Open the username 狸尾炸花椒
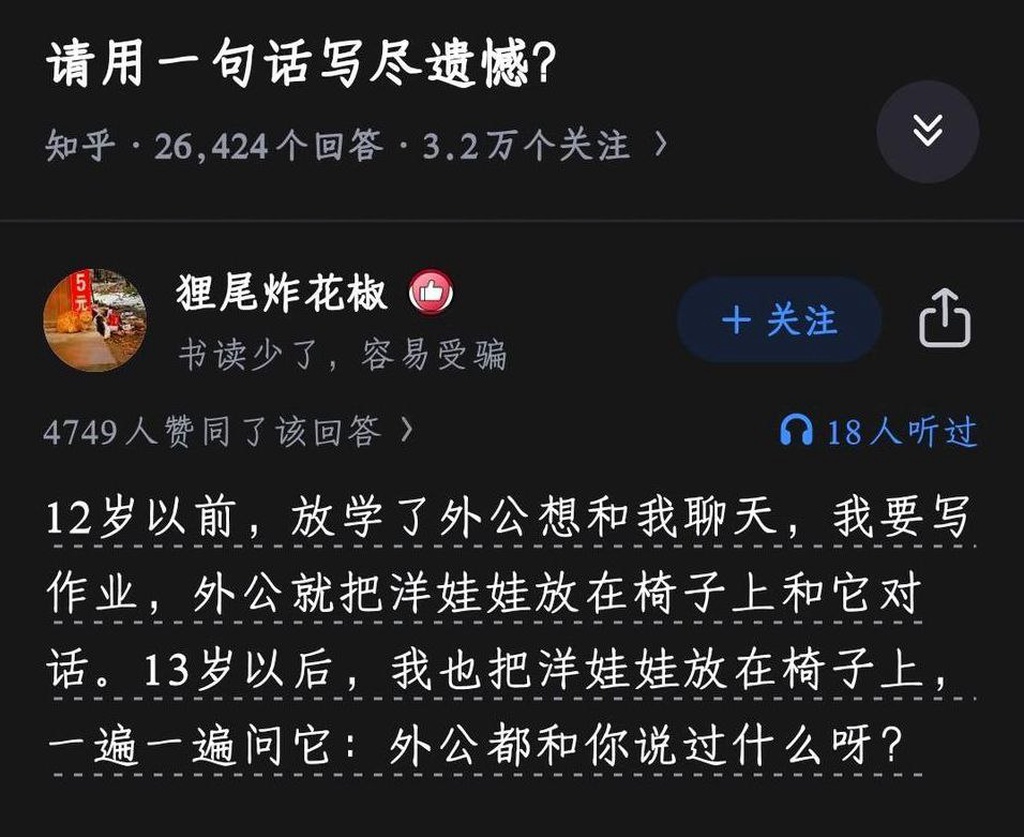The height and width of the screenshot is (837, 1024). [281, 294]
